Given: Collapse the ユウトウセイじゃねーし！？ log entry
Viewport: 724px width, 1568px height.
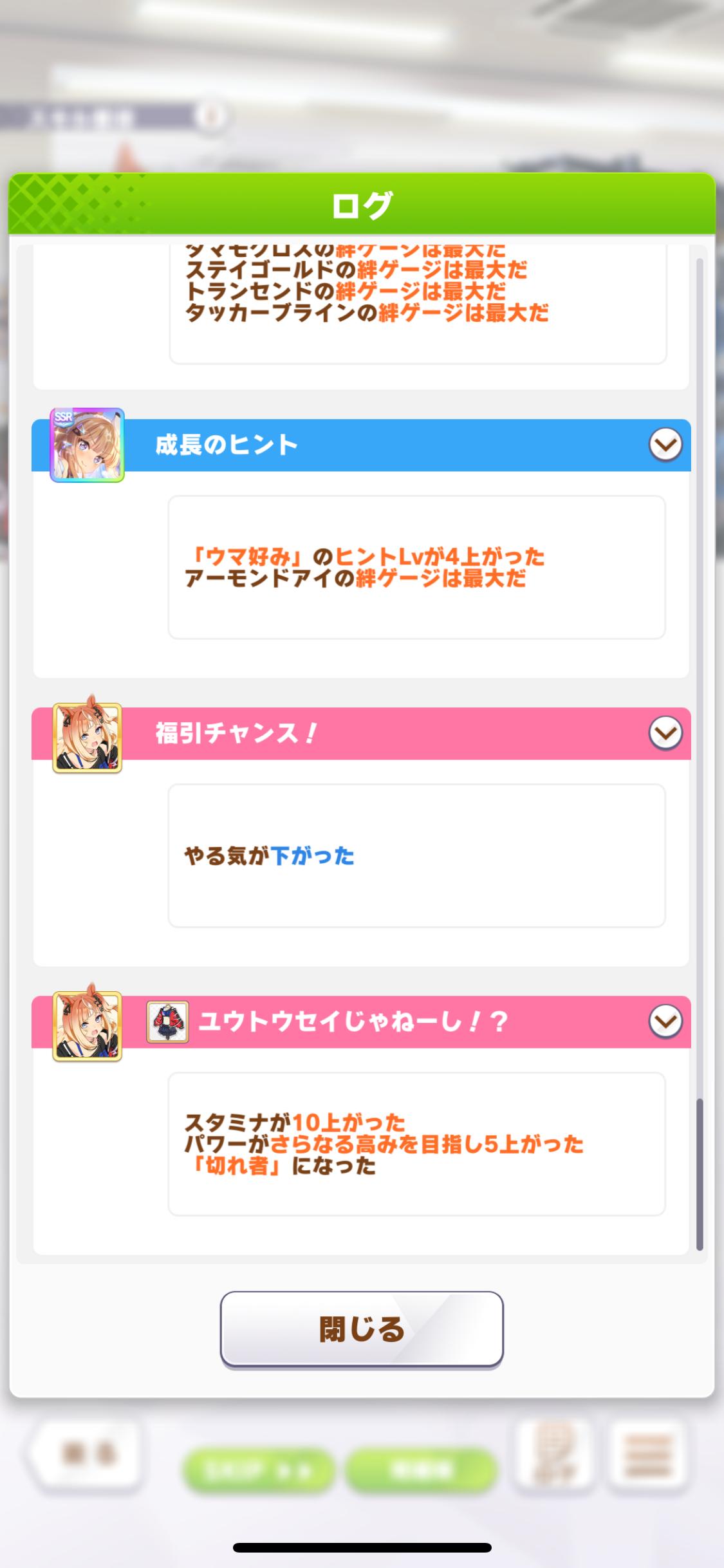Looking at the screenshot, I should 665,1022.
